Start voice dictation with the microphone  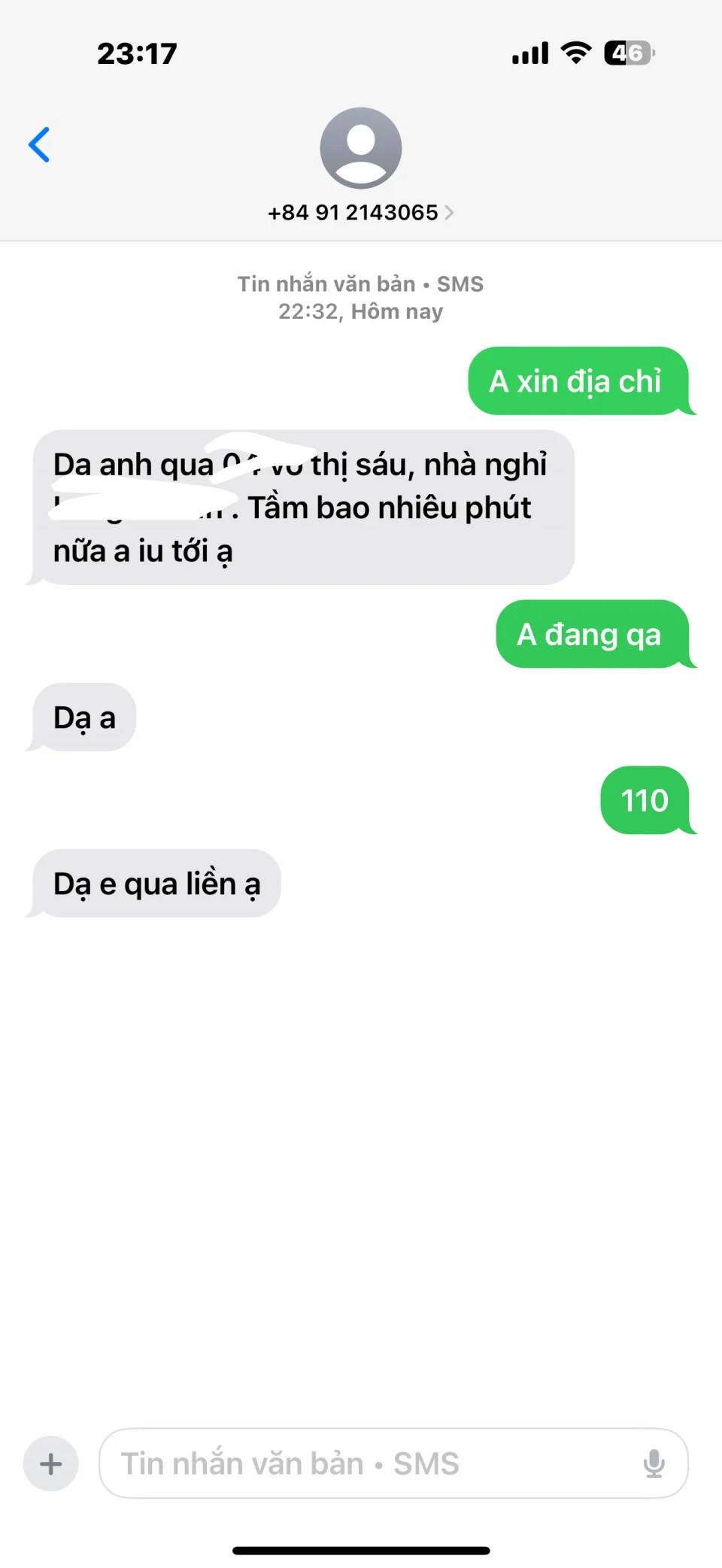(x=654, y=1463)
